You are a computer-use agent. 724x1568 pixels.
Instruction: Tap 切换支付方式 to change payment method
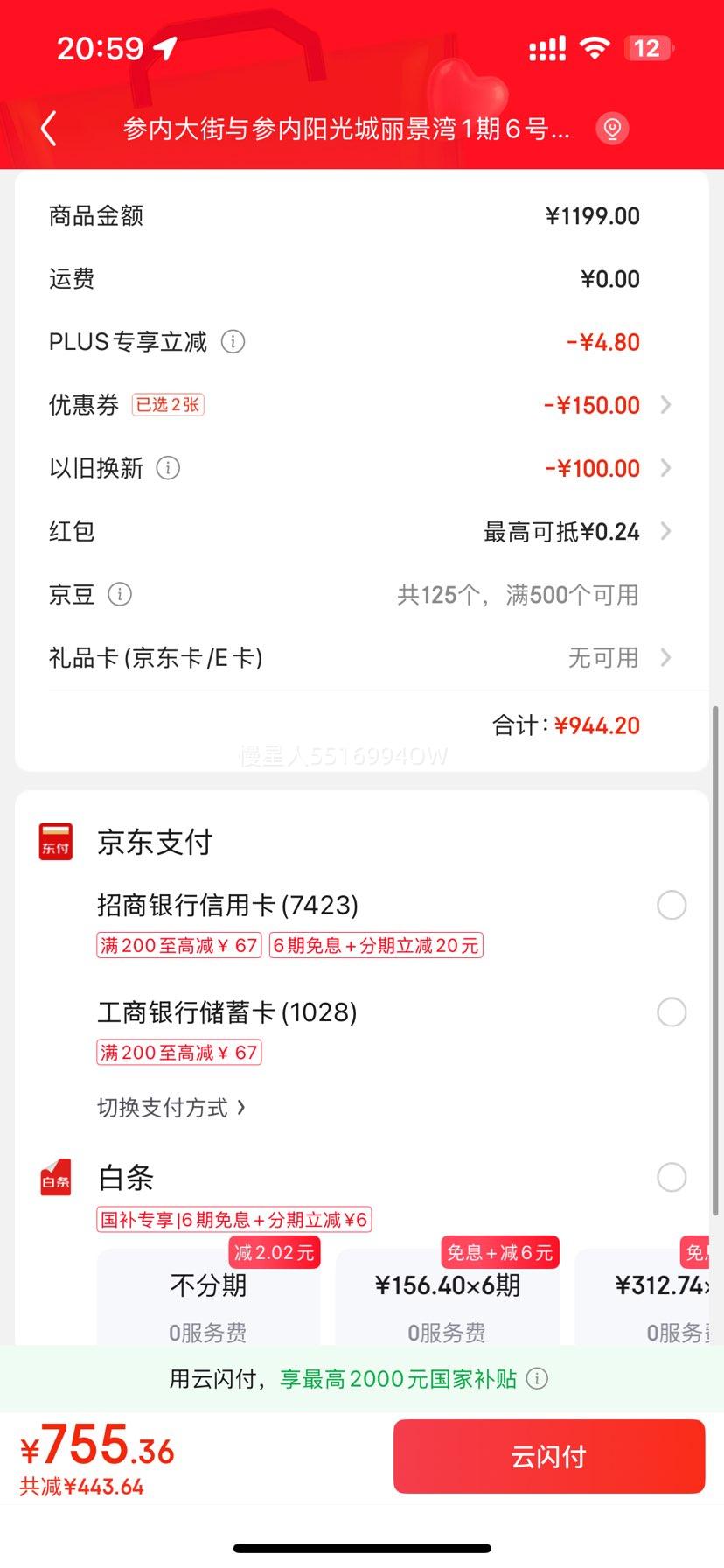171,1108
